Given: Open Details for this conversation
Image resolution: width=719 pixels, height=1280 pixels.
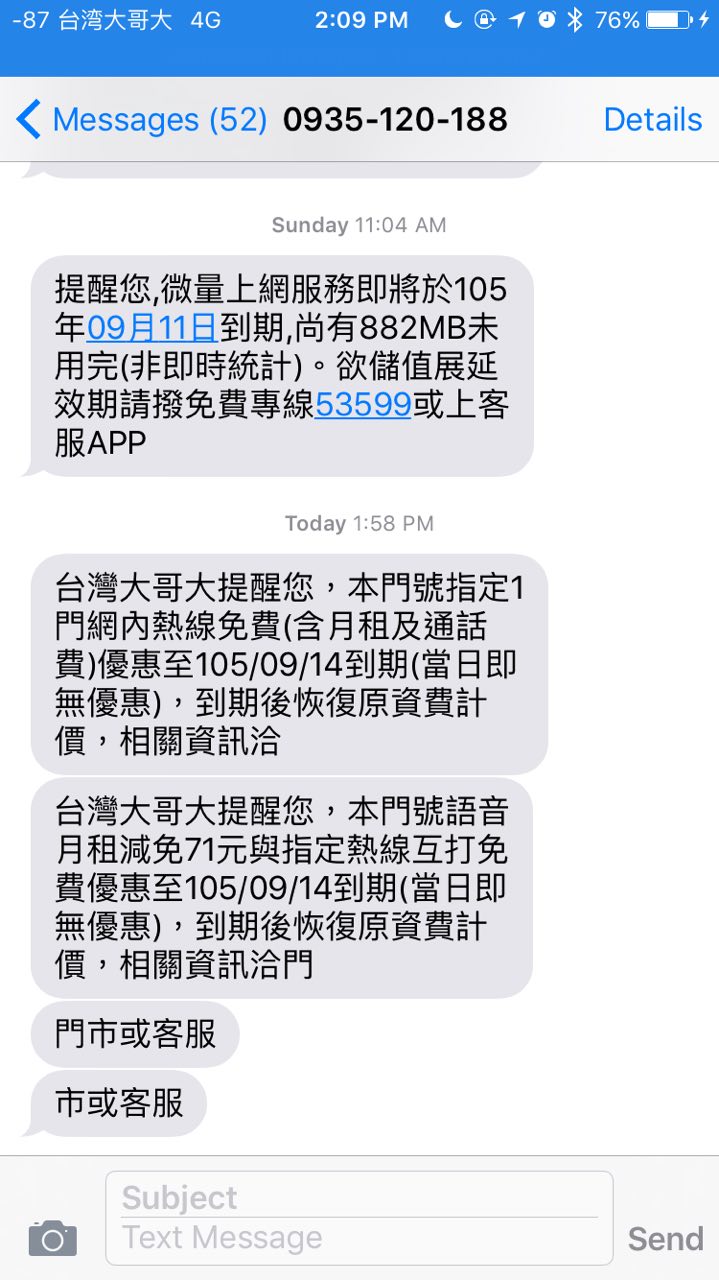Looking at the screenshot, I should click(x=652, y=120).
